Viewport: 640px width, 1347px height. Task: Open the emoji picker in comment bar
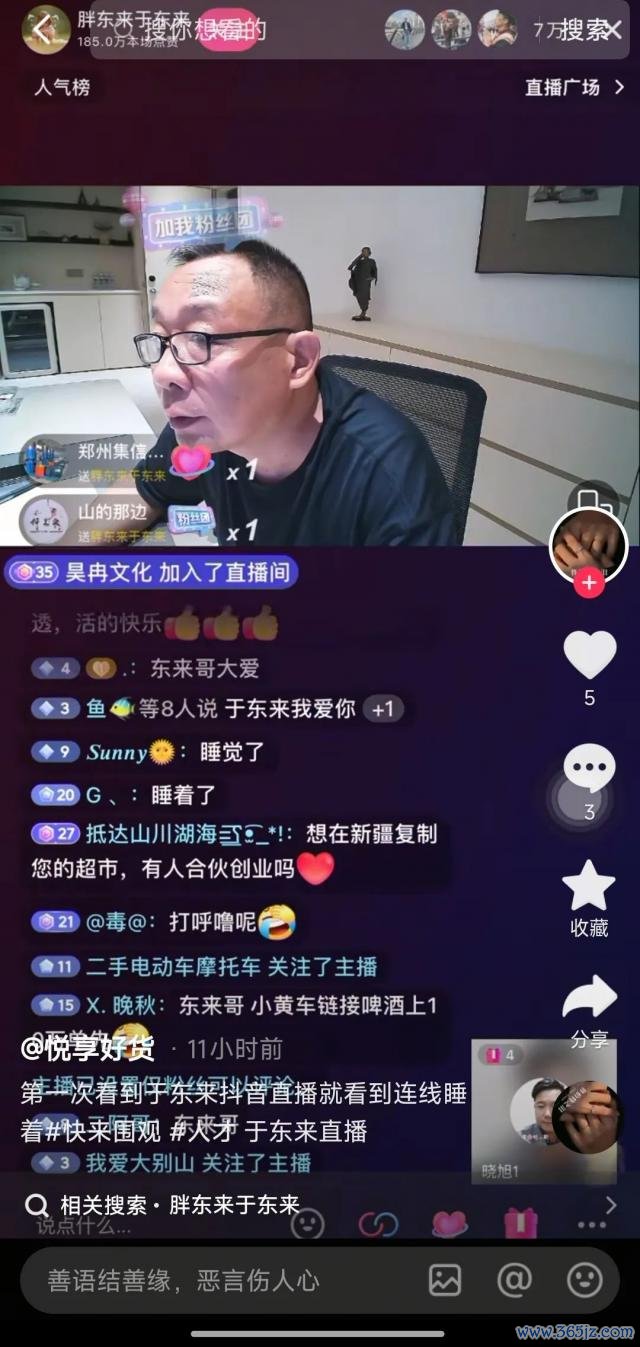584,1280
